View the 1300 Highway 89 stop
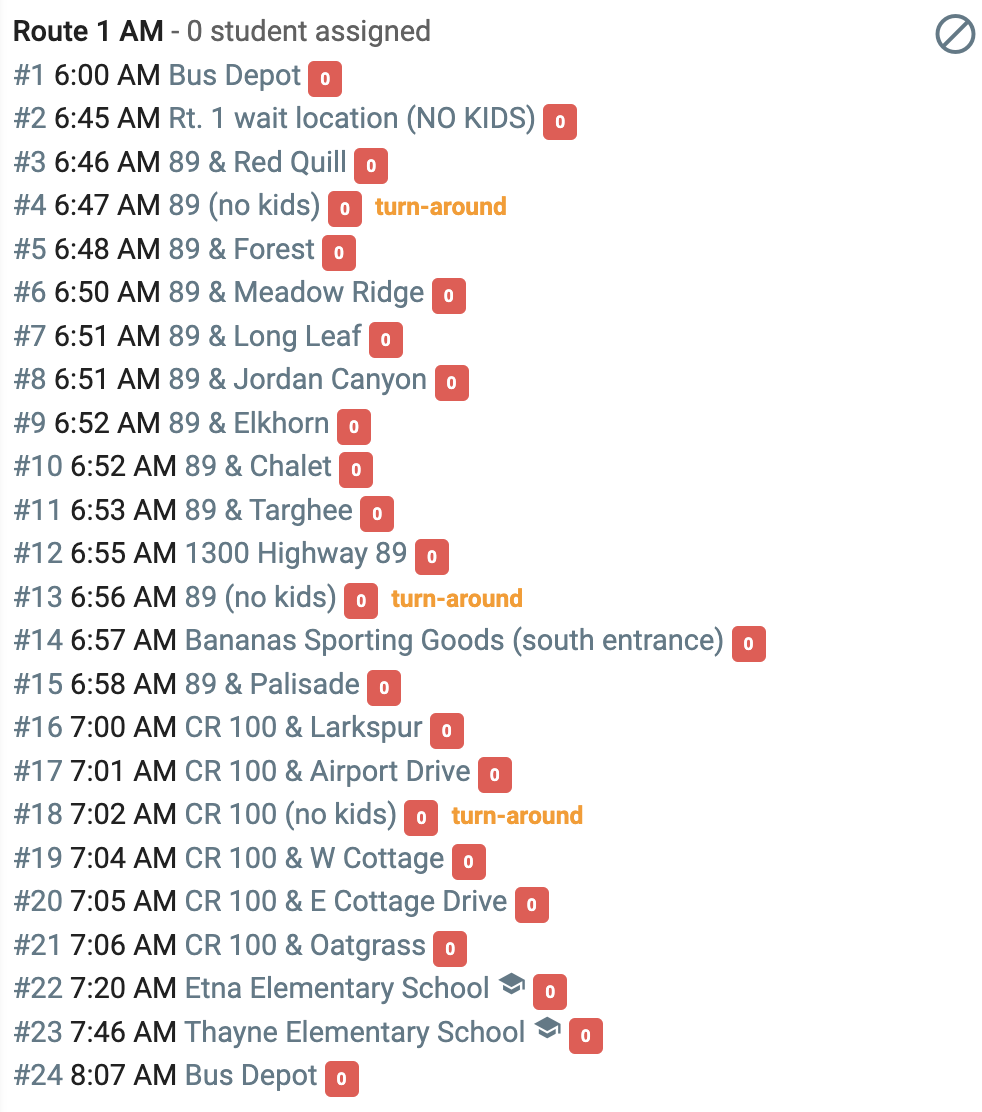 point(296,553)
